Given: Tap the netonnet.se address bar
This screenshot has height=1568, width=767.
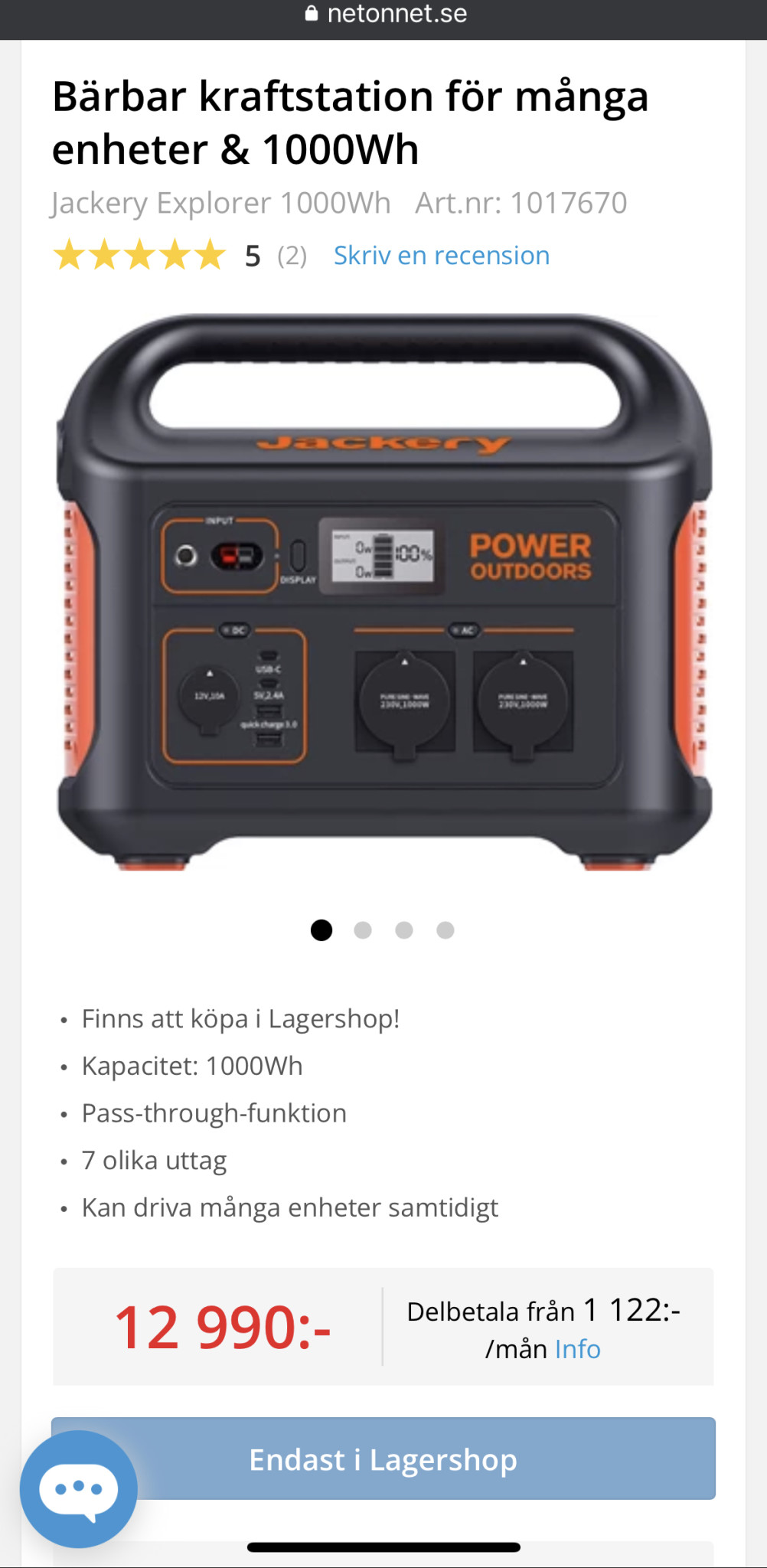Looking at the screenshot, I should coord(385,14).
